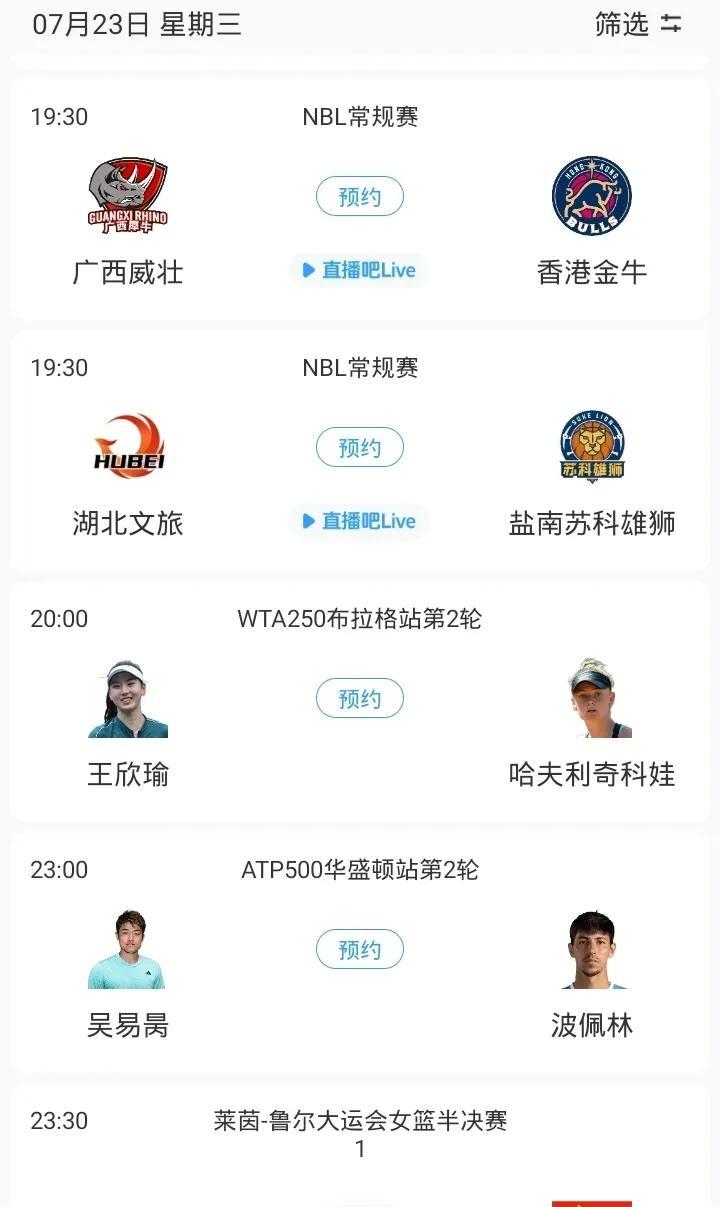The width and height of the screenshot is (720, 1207).
Task: Reserve the 湖北文旅 vs 盐南苏科雄狮 game
Action: pyautogui.click(x=359, y=448)
